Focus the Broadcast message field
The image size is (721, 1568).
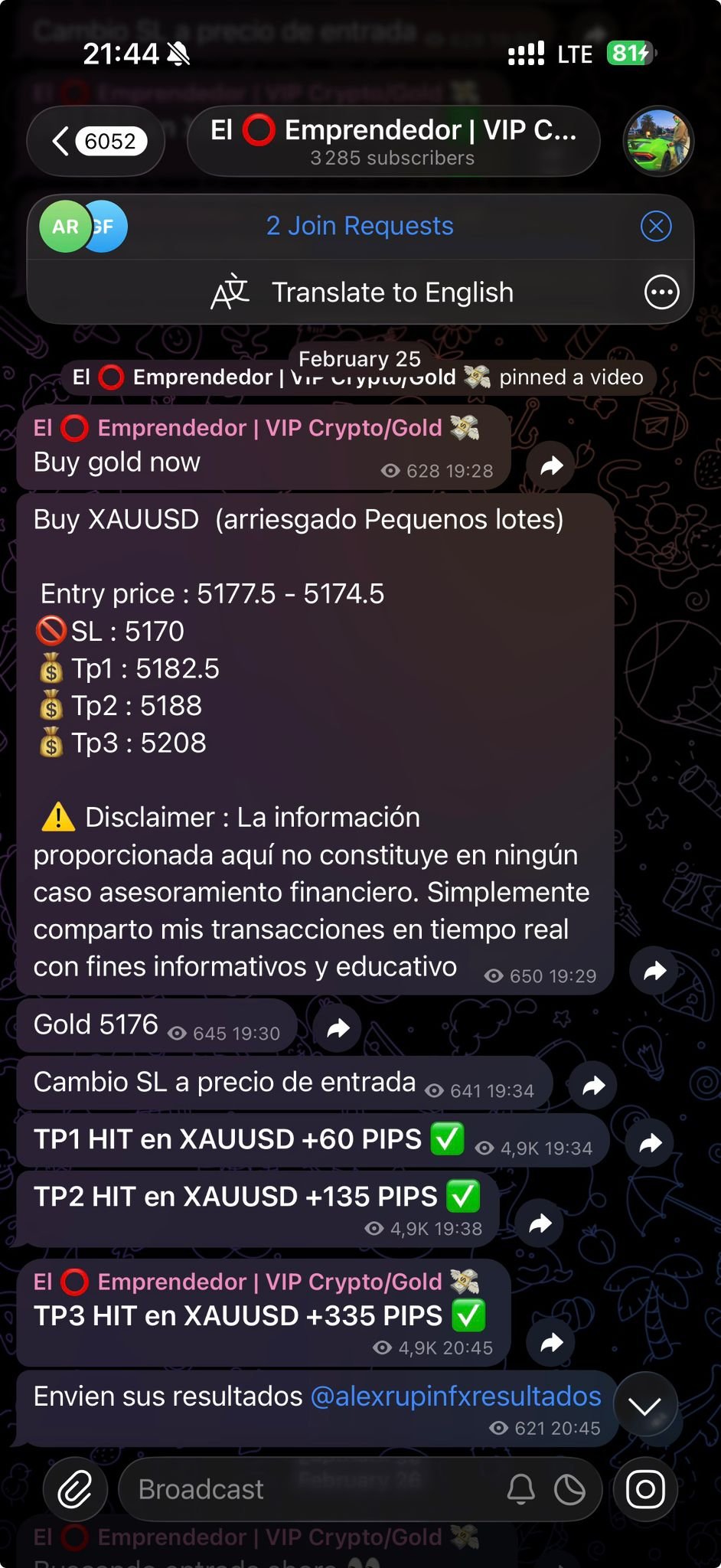pyautogui.click(x=306, y=1490)
